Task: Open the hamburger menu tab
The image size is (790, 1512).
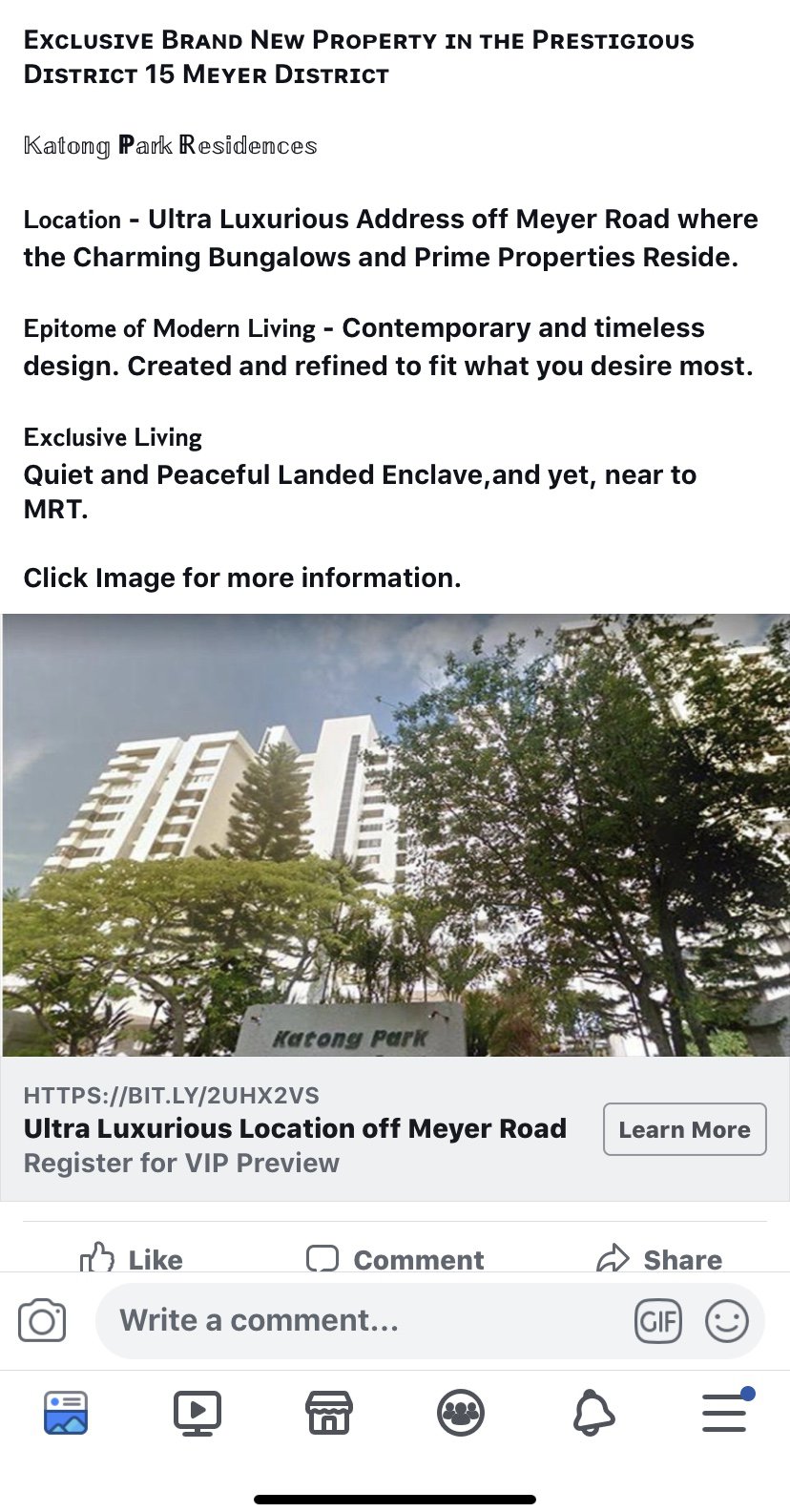Action: pyautogui.click(x=725, y=1413)
